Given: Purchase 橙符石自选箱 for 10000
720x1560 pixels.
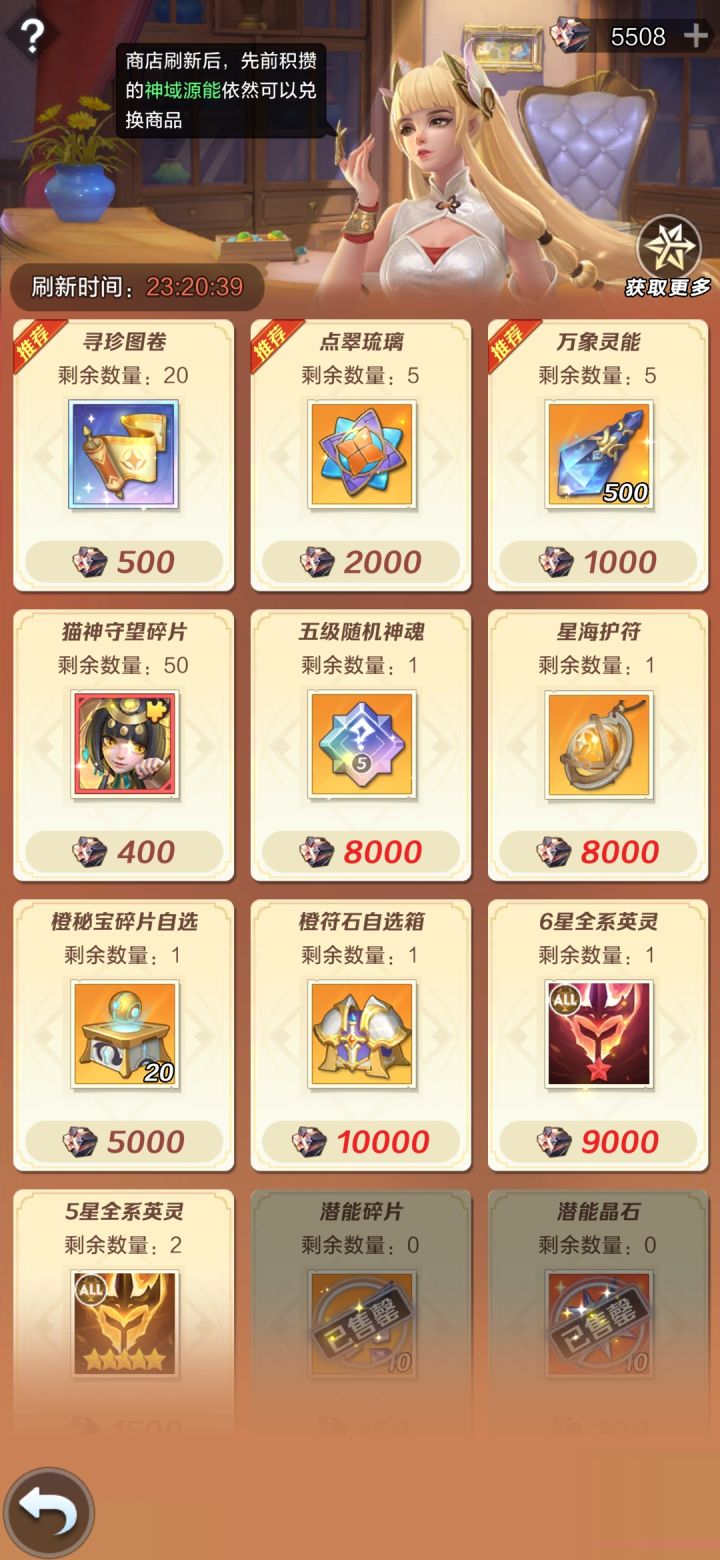Looking at the screenshot, I should coord(360,1142).
